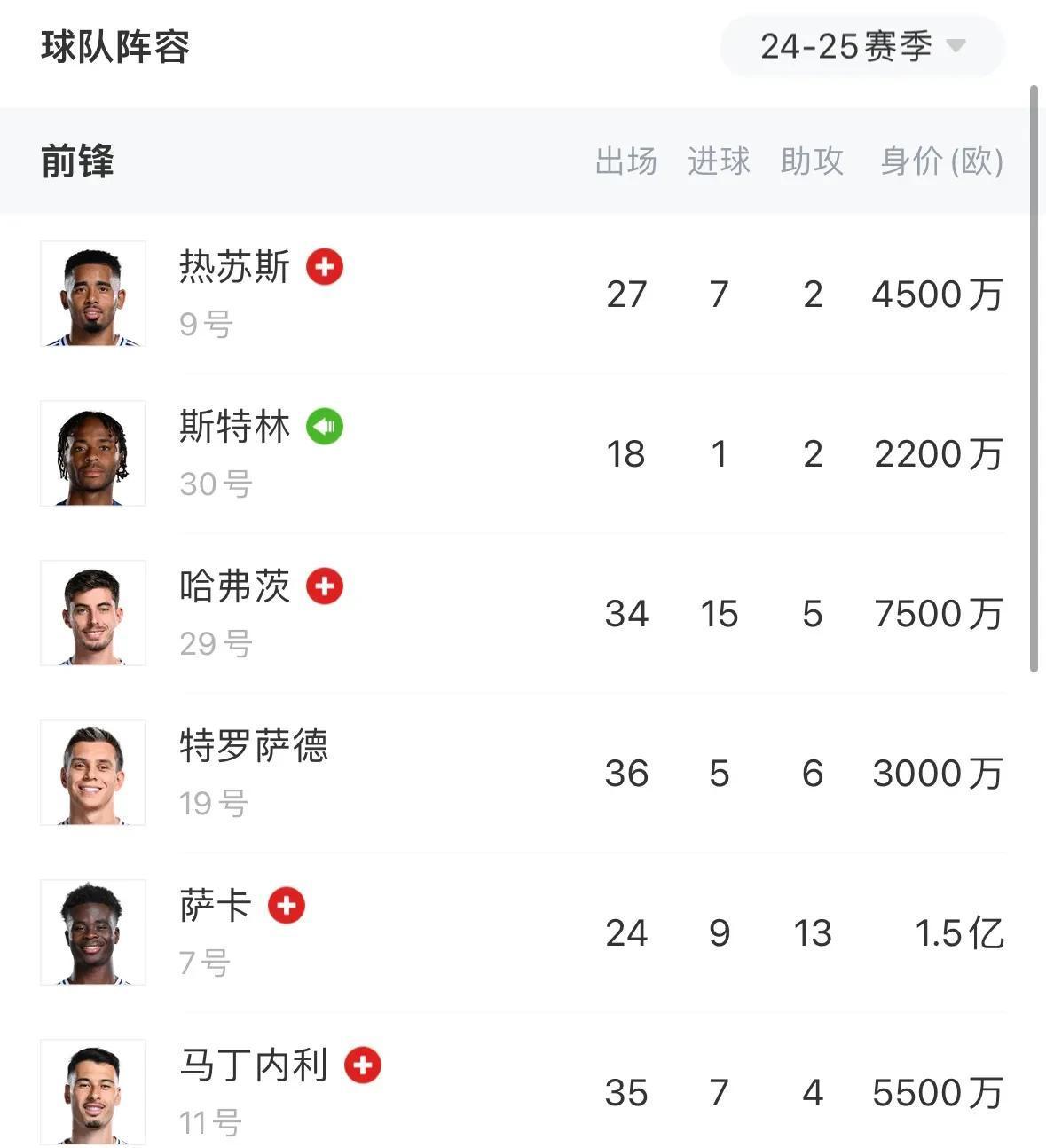The width and height of the screenshot is (1046, 1148).
Task: Click the injury badge next to 哈弗茨
Action: [326, 586]
